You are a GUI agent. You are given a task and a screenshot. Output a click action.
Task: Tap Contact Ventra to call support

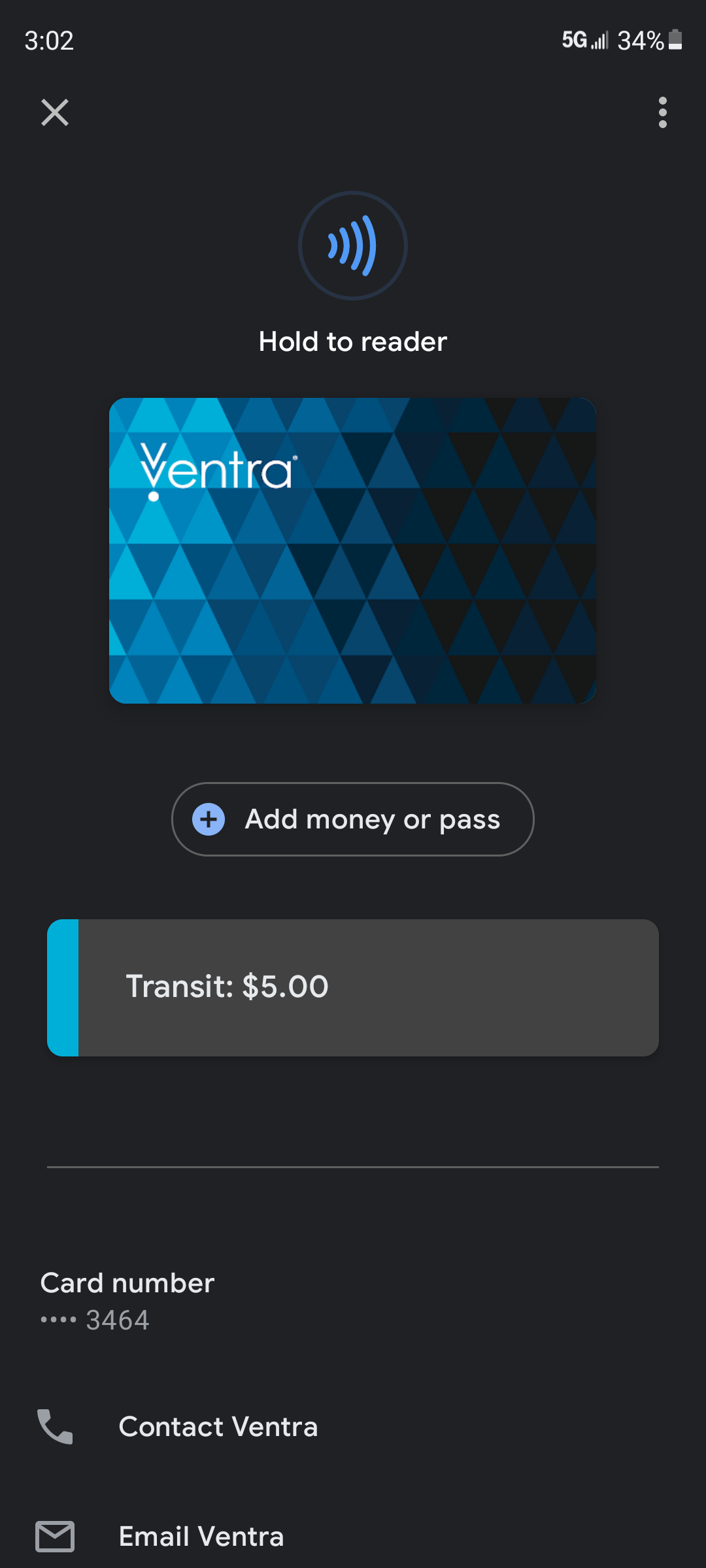tap(218, 1428)
